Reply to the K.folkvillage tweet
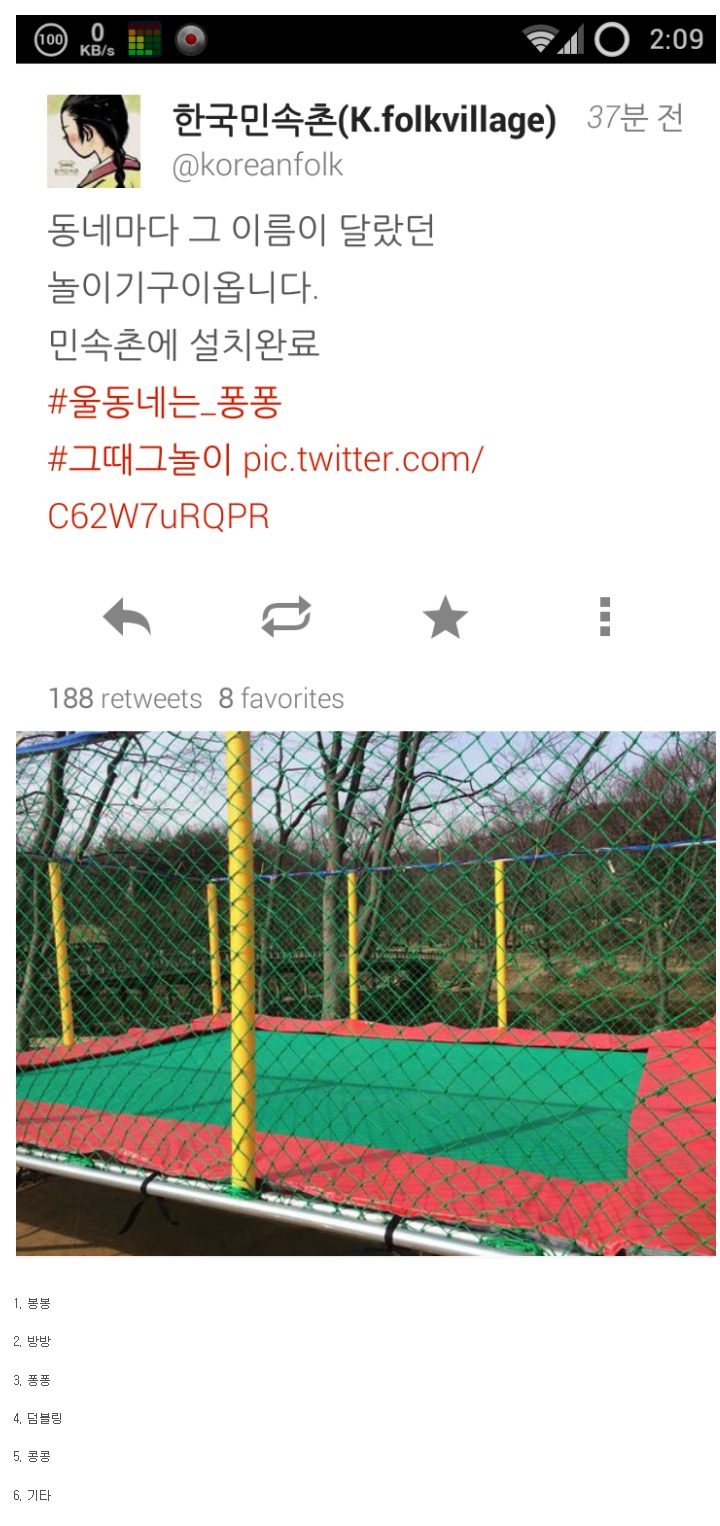 127,618
